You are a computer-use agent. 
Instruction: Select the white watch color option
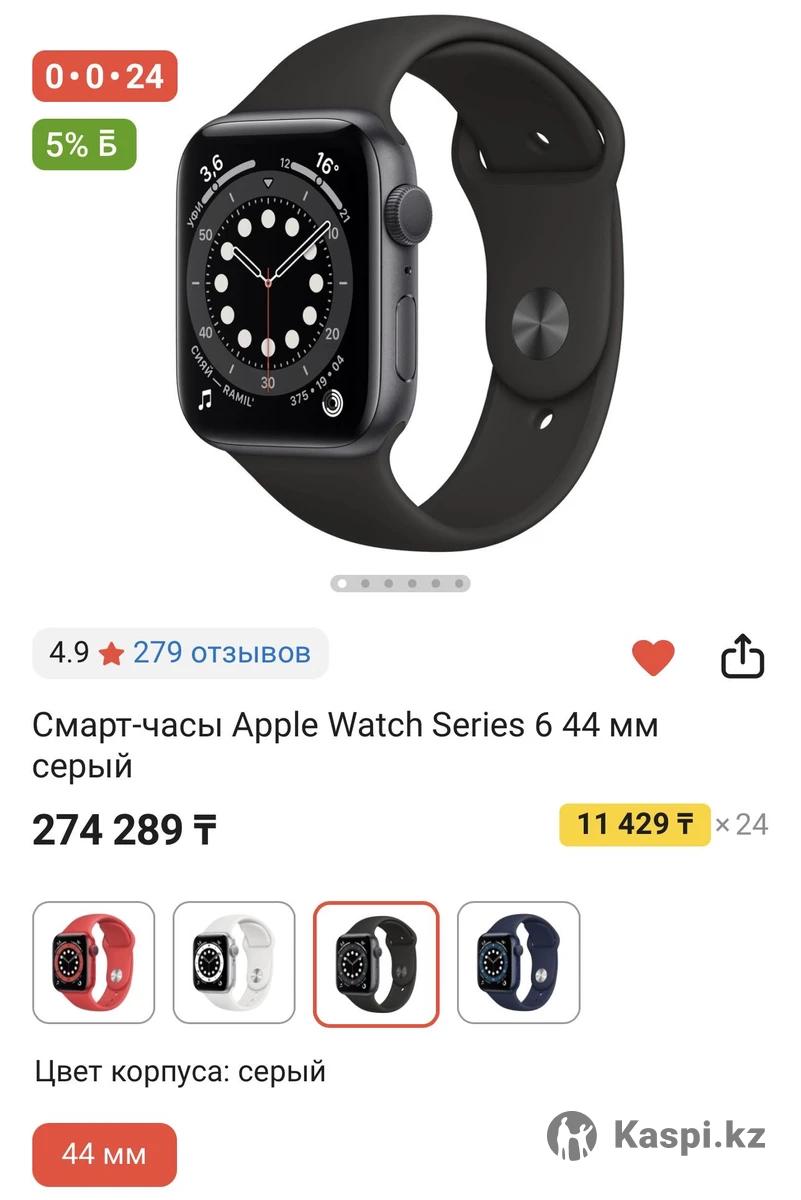pos(234,963)
